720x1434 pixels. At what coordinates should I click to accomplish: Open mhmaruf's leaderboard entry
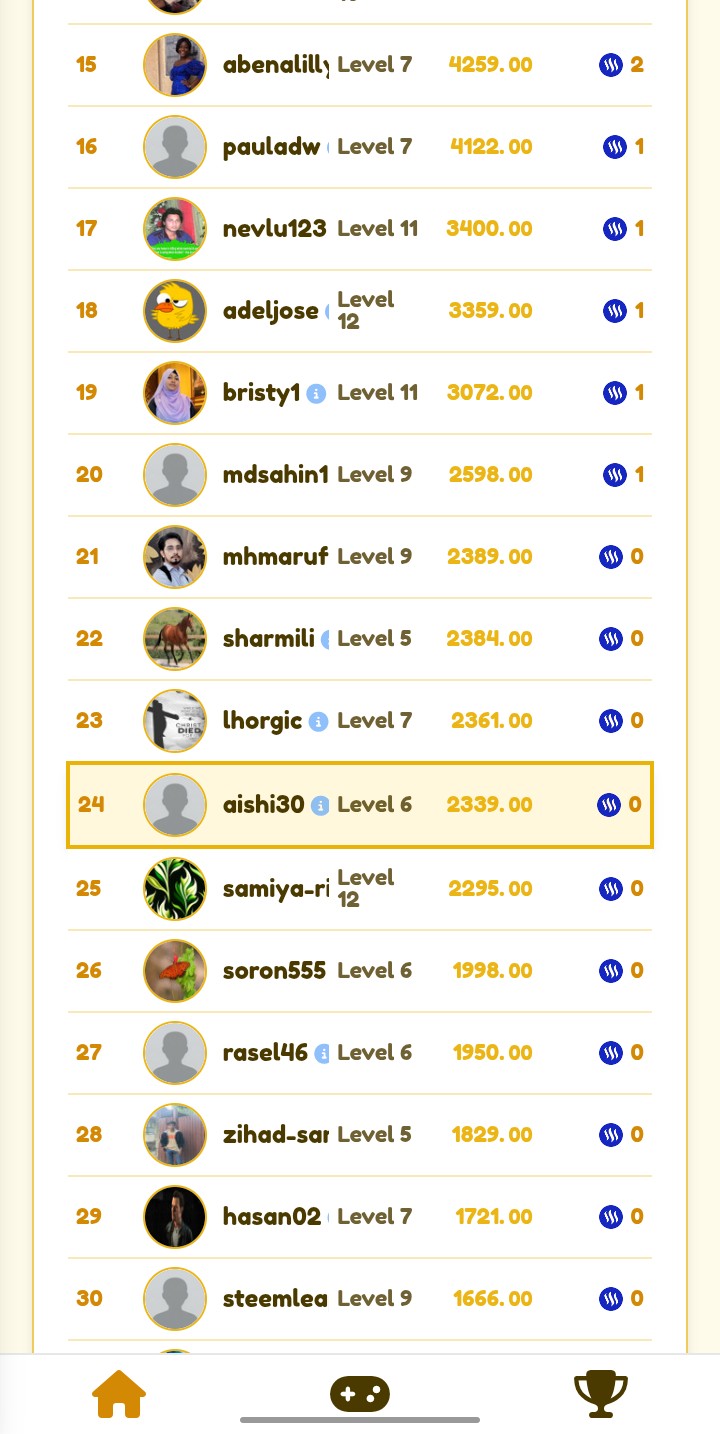[x=360, y=557]
